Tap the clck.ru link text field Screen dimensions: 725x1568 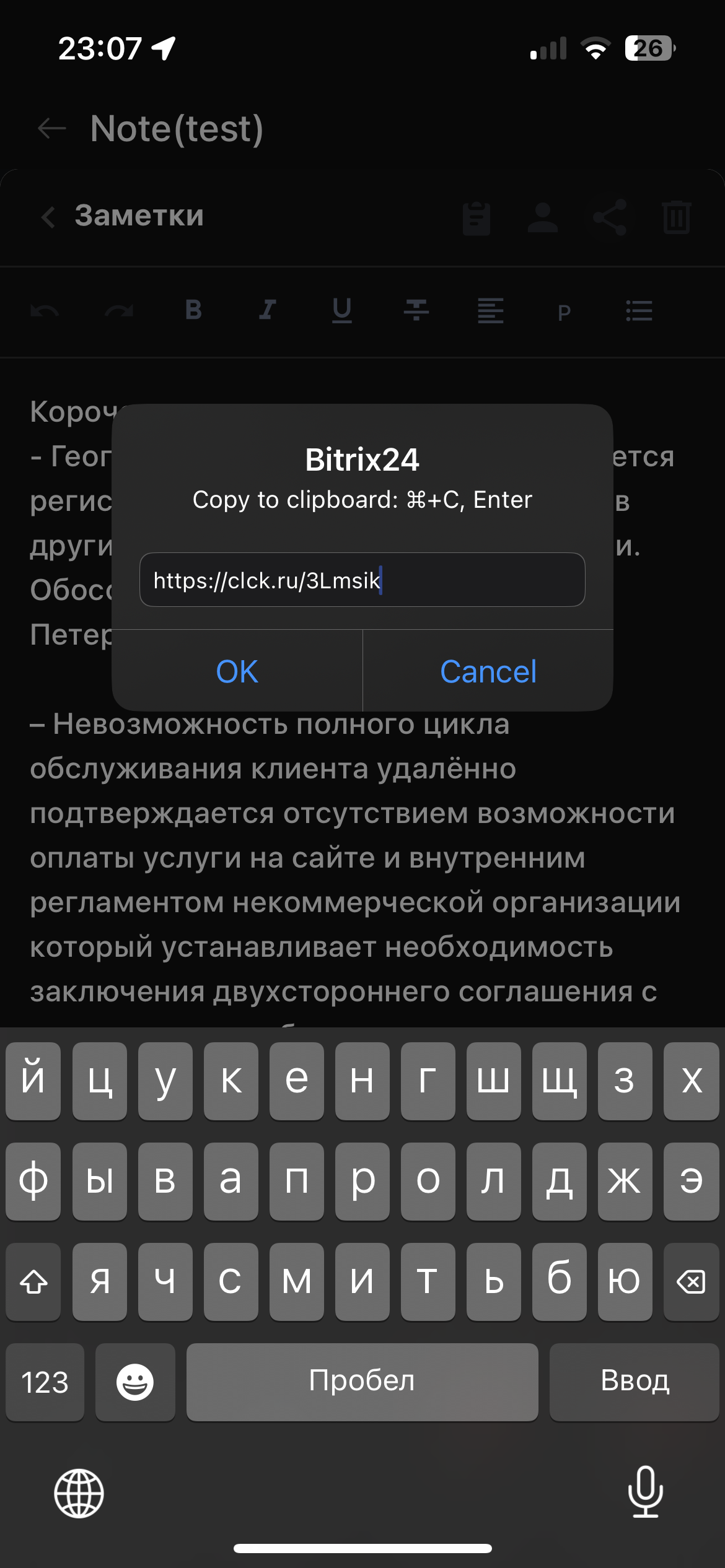pos(362,580)
